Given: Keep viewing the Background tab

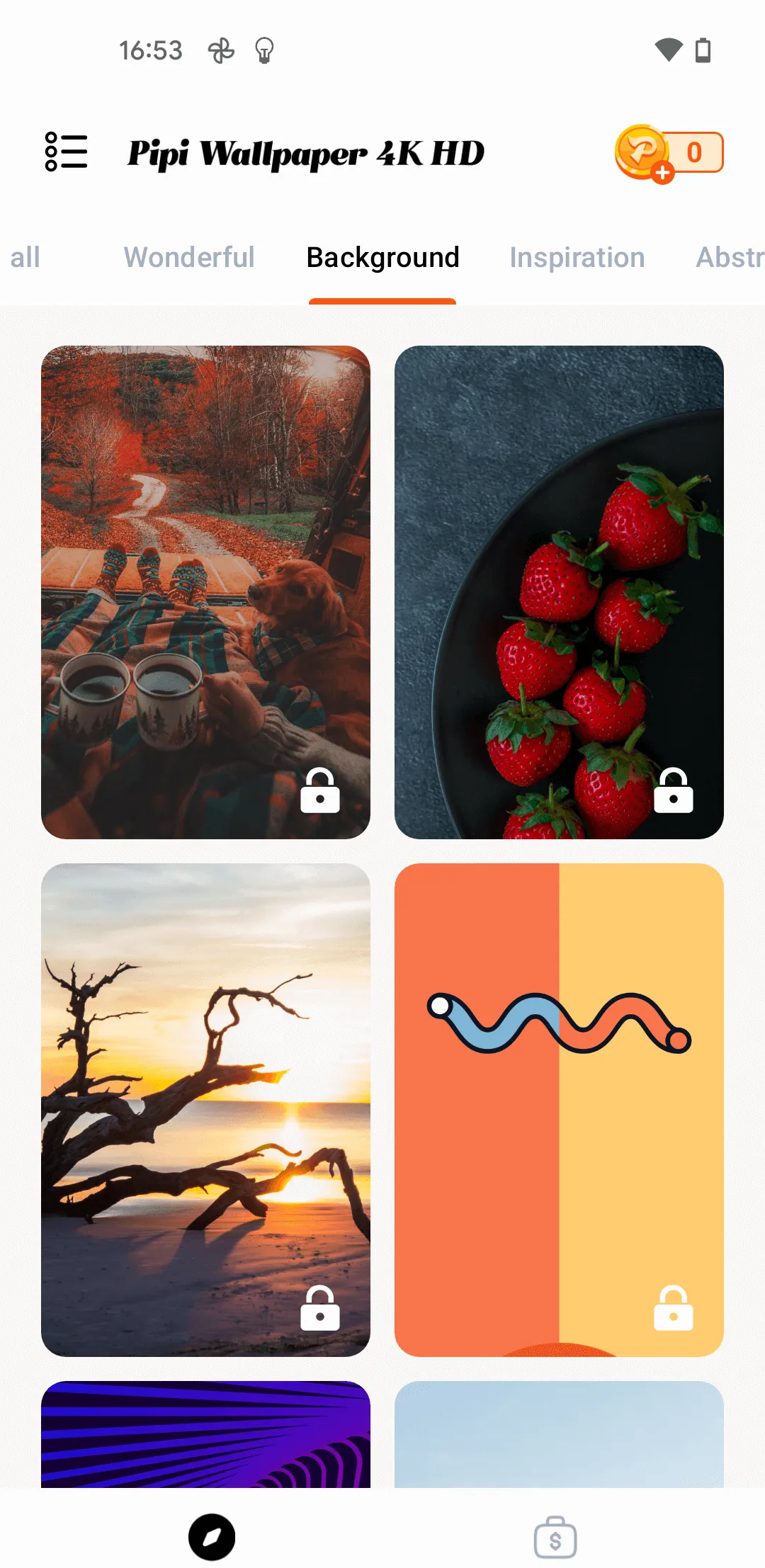Looking at the screenshot, I should (382, 258).
